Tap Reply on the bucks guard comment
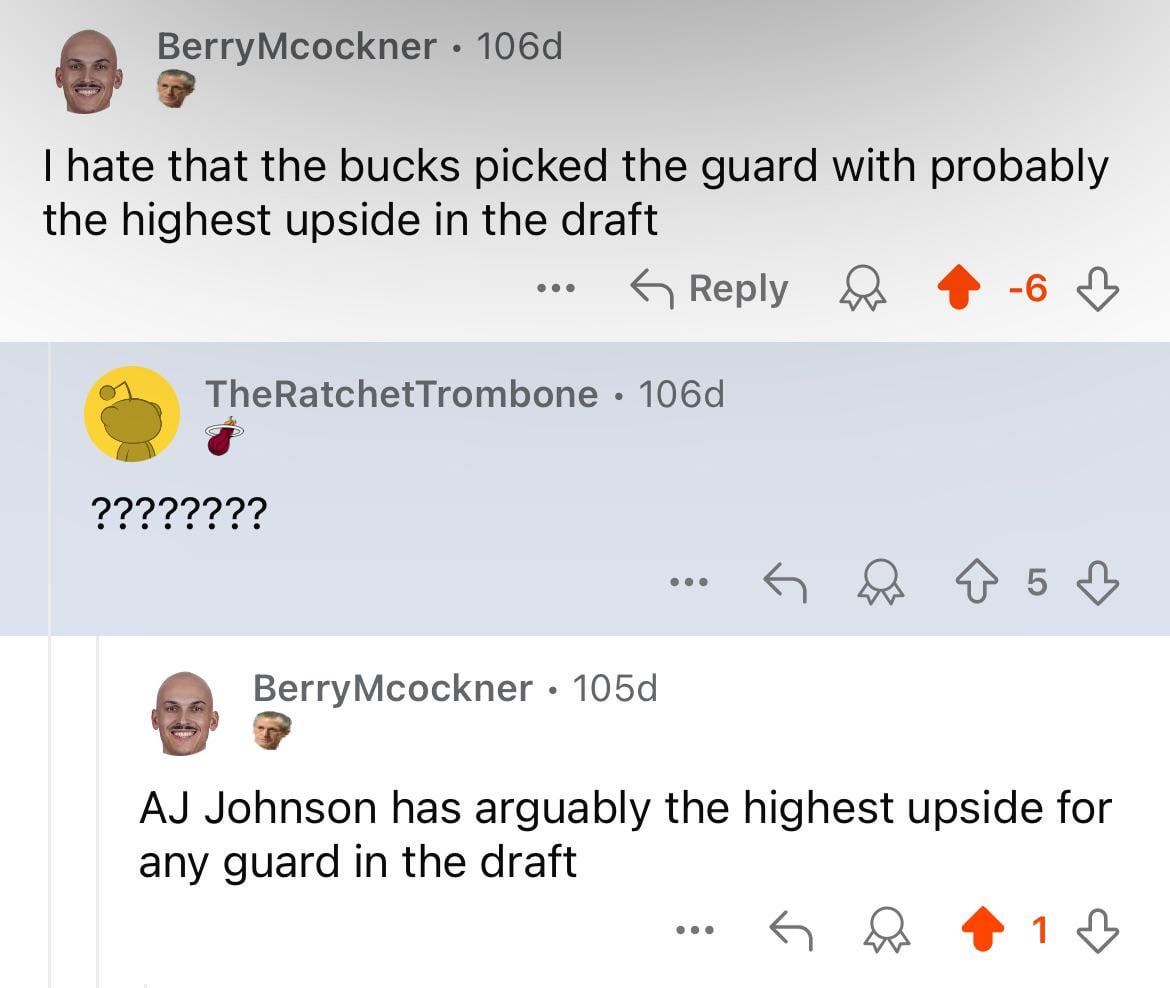This screenshot has width=1170, height=988. [709, 289]
